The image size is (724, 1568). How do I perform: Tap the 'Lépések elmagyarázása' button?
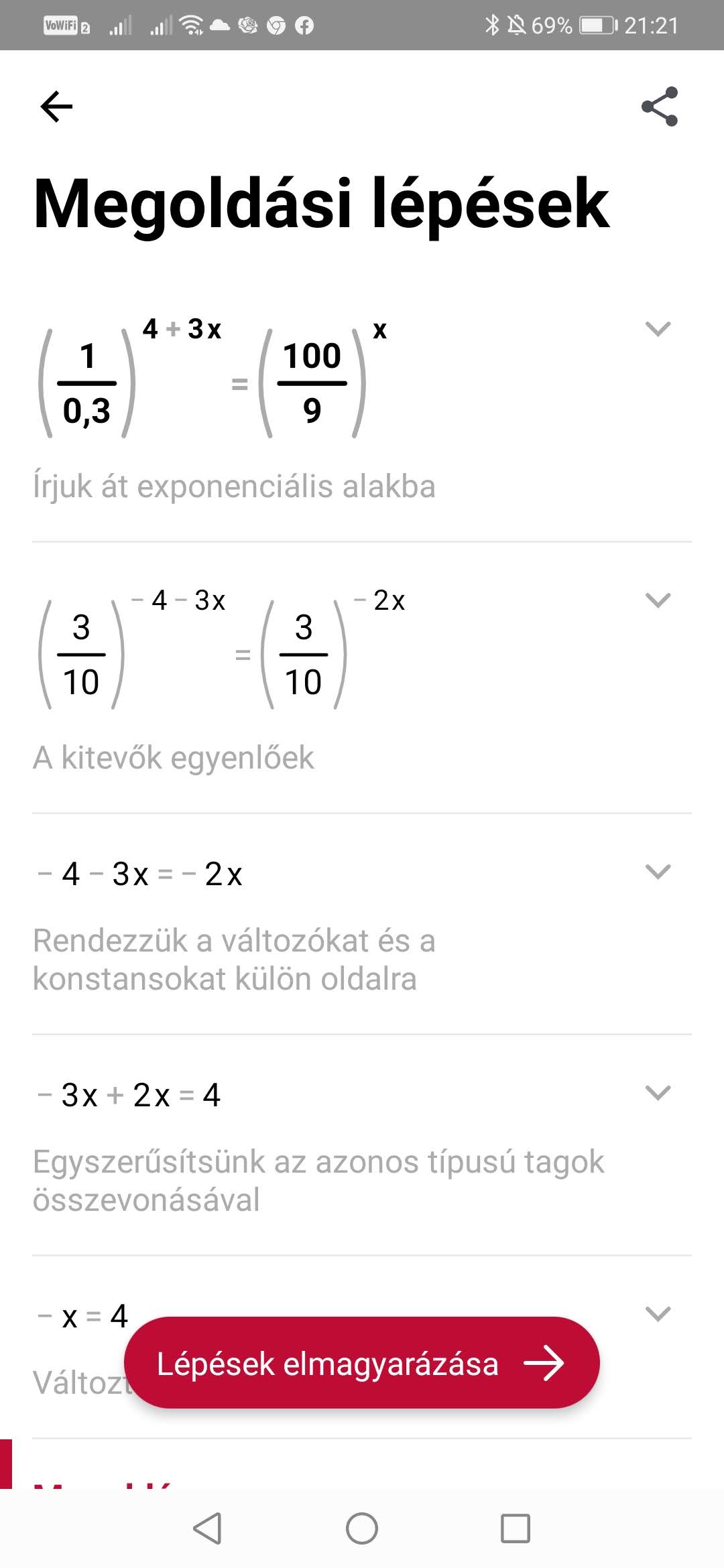(361, 1363)
